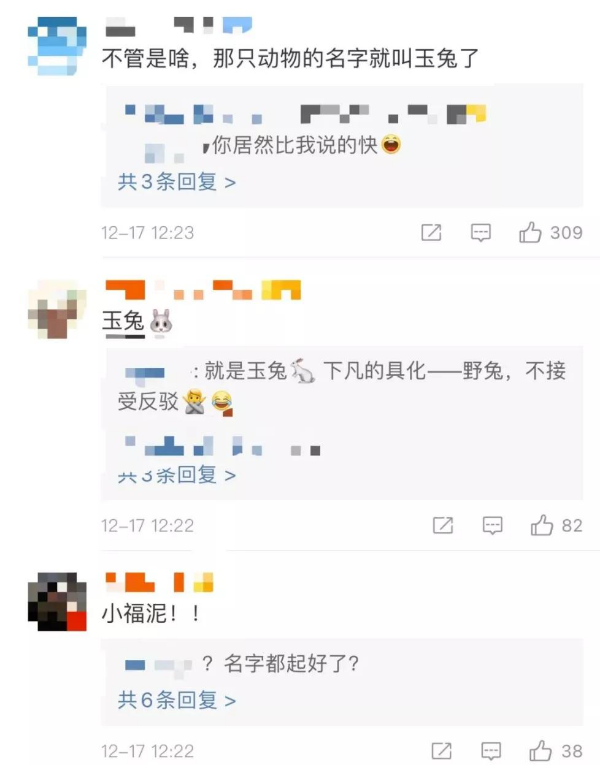
Task: Reply to the 小福泥 comment
Action: tap(492, 750)
